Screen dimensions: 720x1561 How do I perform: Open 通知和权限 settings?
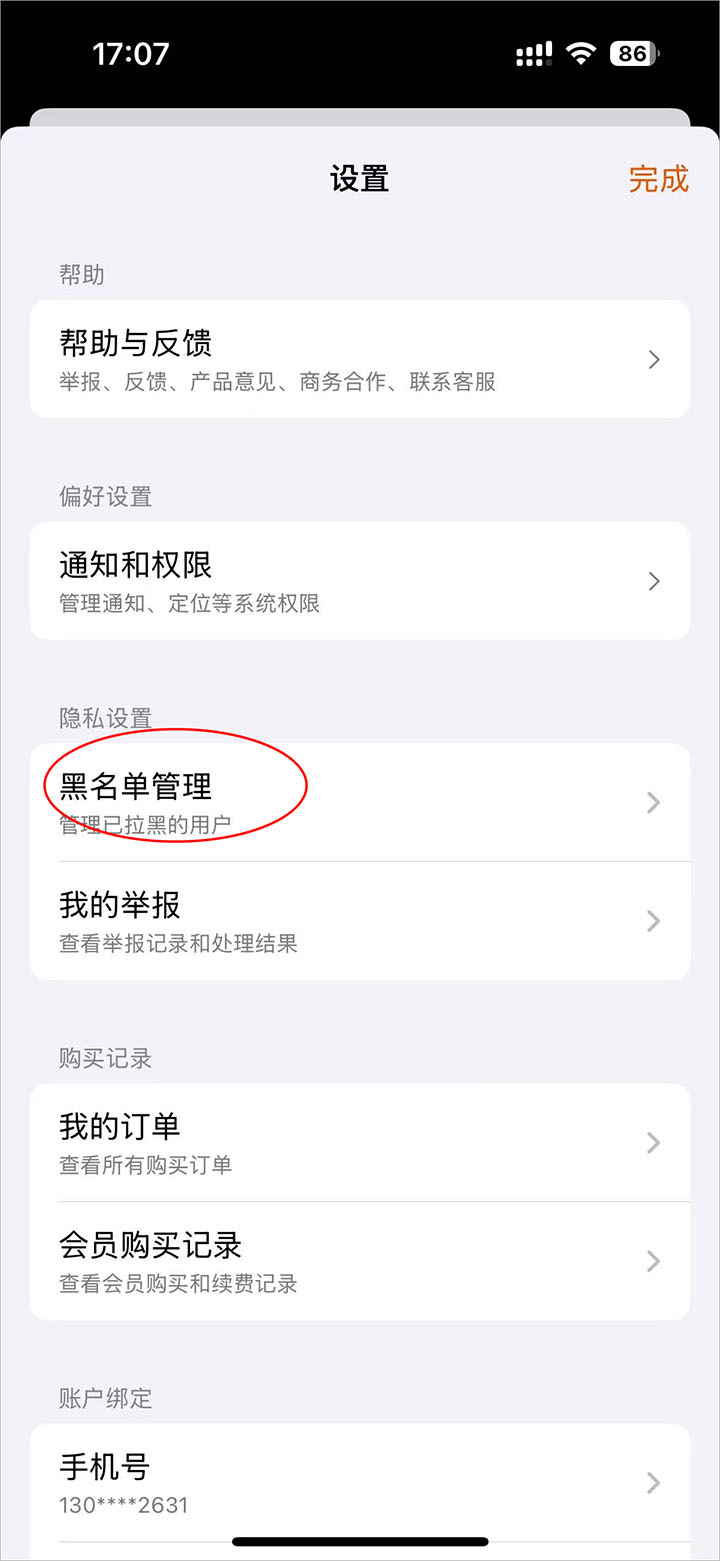pyautogui.click(x=360, y=580)
